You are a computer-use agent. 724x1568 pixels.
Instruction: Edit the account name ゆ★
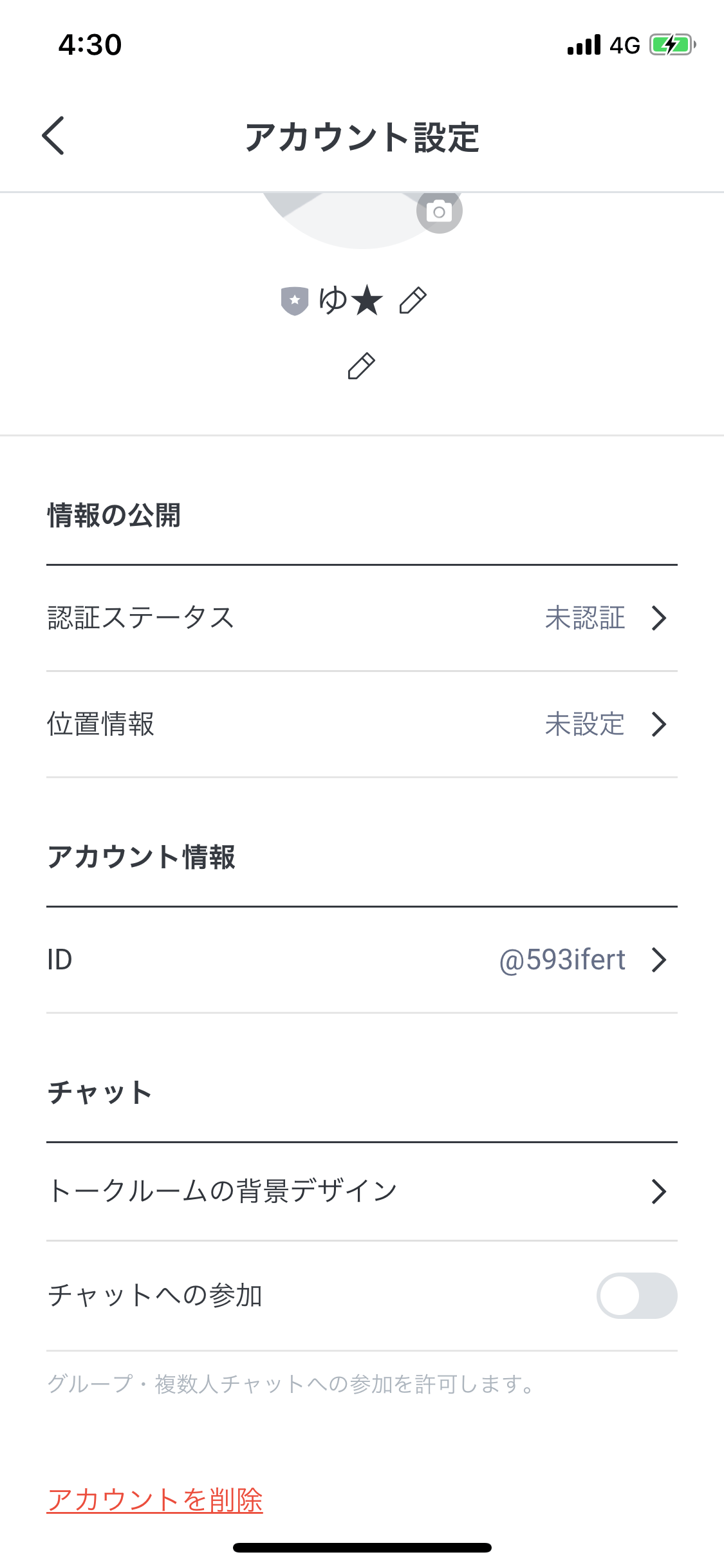tap(413, 301)
